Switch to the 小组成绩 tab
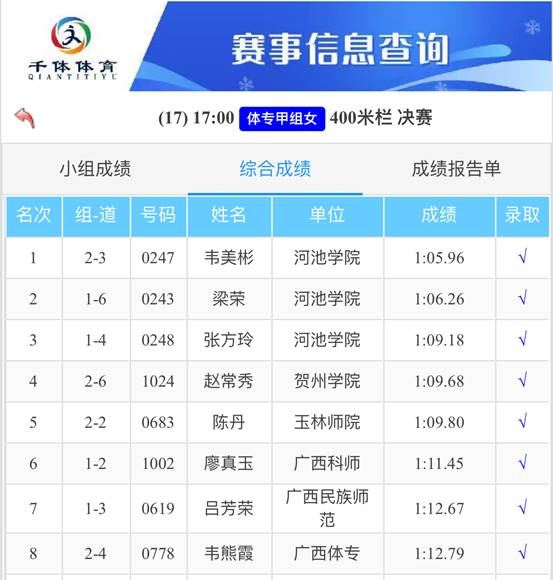Viewport: 553px width, 580px height. (95, 169)
